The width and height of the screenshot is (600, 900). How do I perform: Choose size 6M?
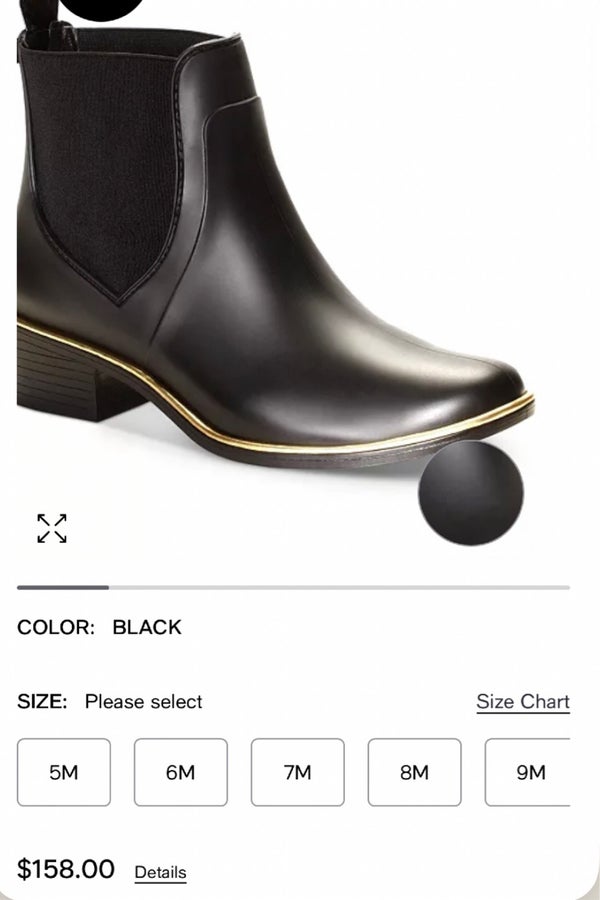coord(181,772)
